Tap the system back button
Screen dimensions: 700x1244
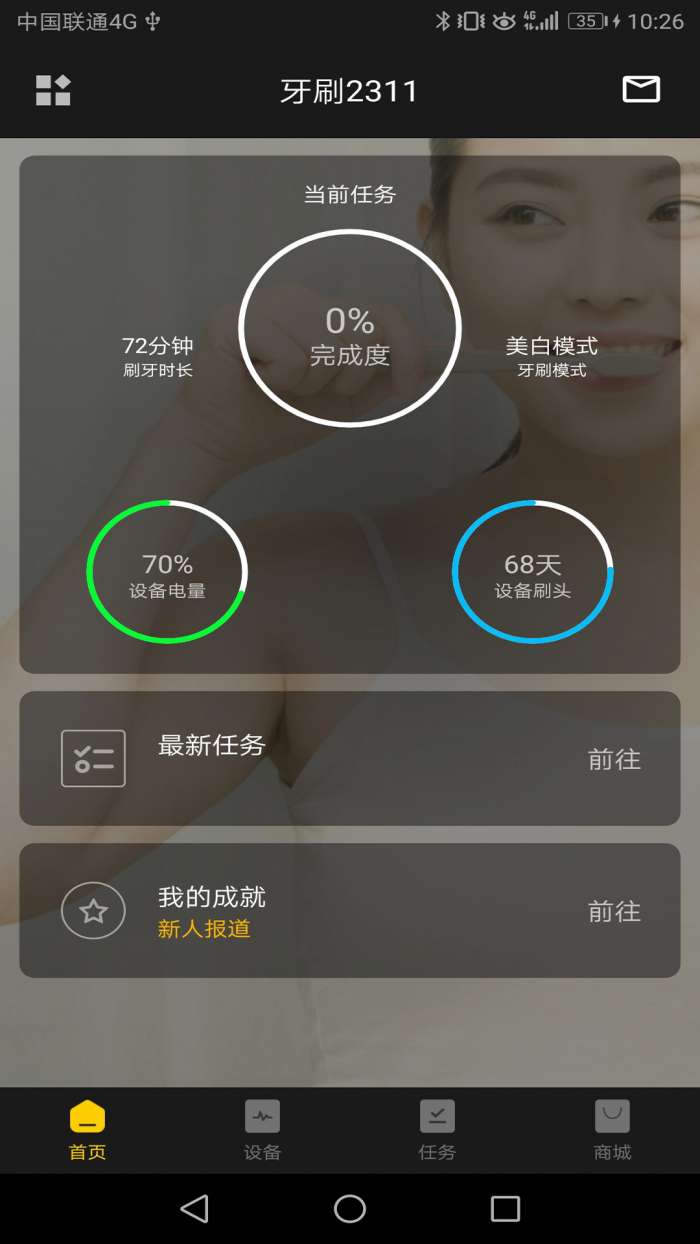194,1208
